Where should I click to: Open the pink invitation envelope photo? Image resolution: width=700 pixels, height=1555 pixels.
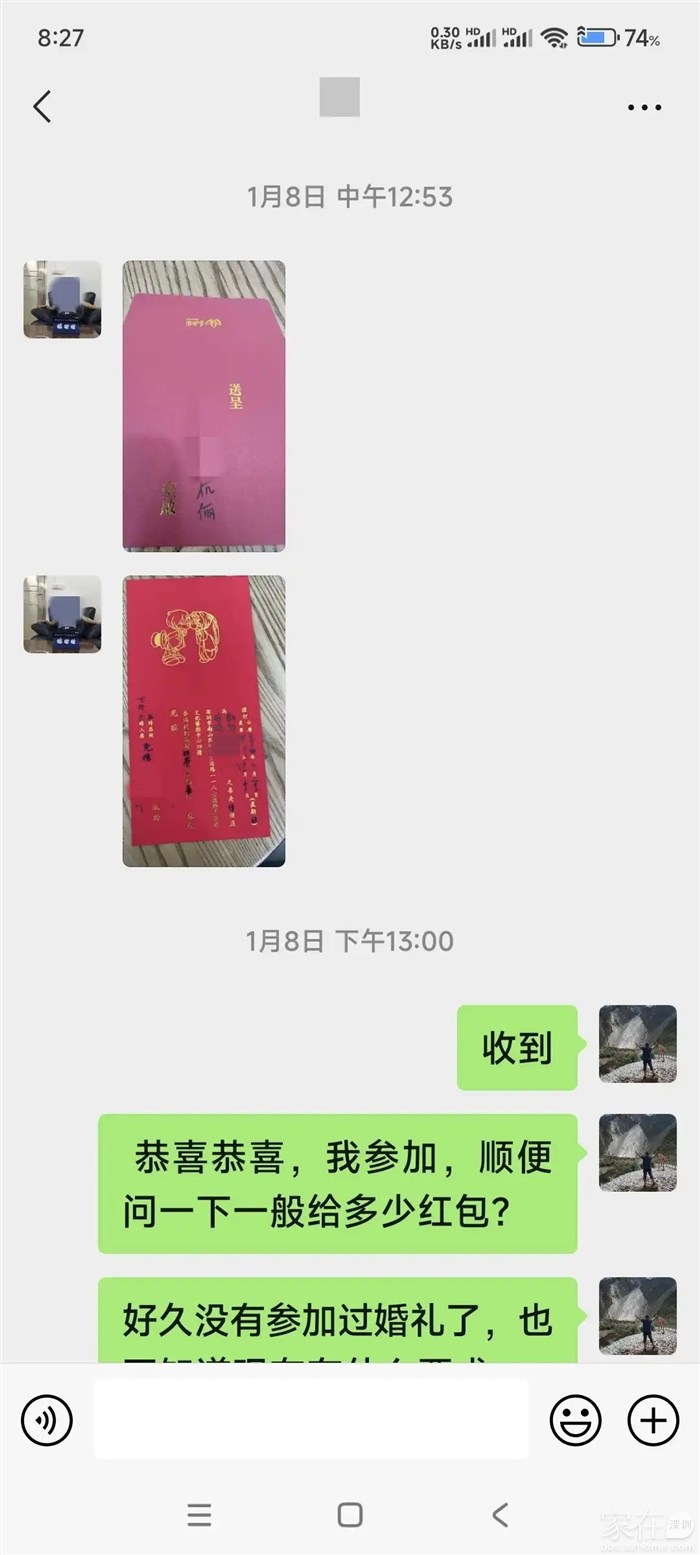point(204,406)
